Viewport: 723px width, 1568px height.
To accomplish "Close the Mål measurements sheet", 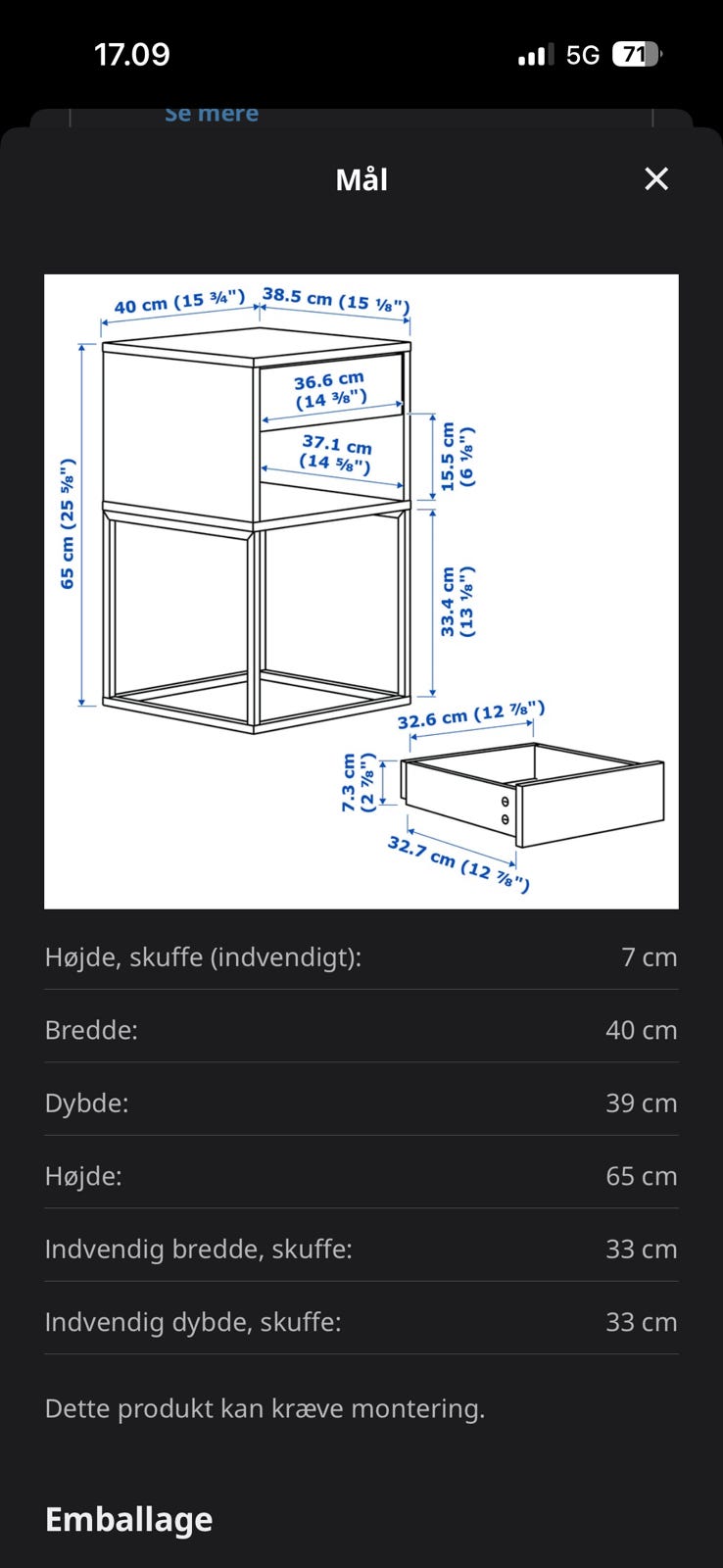I will [x=656, y=178].
